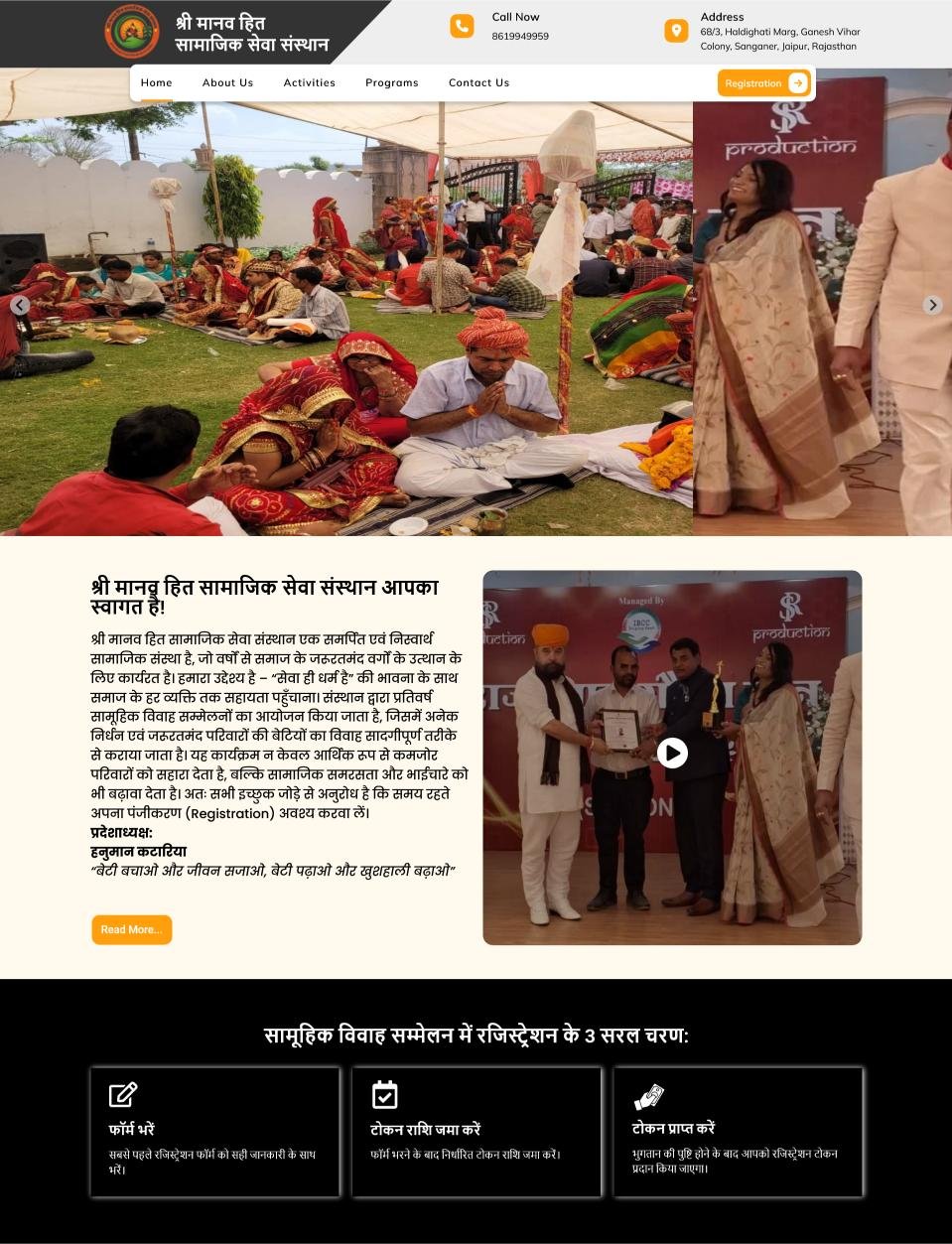Play the award ceremony video
952x1244 pixels.
(672, 754)
